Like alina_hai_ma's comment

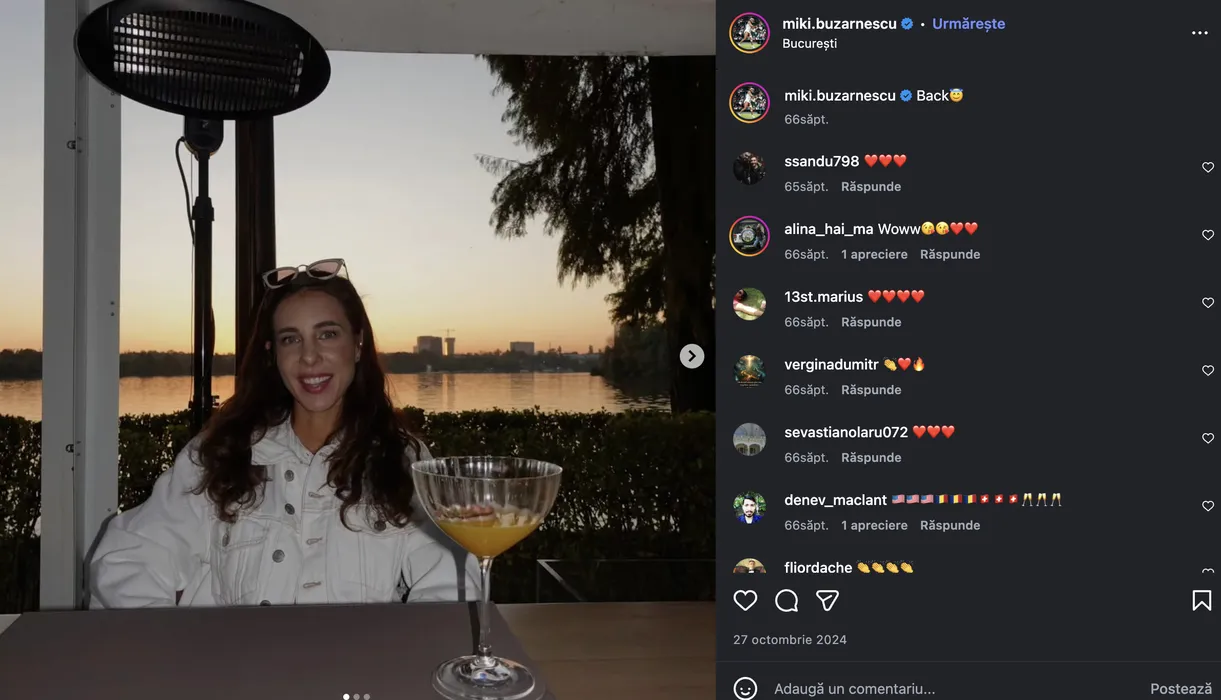1208,235
